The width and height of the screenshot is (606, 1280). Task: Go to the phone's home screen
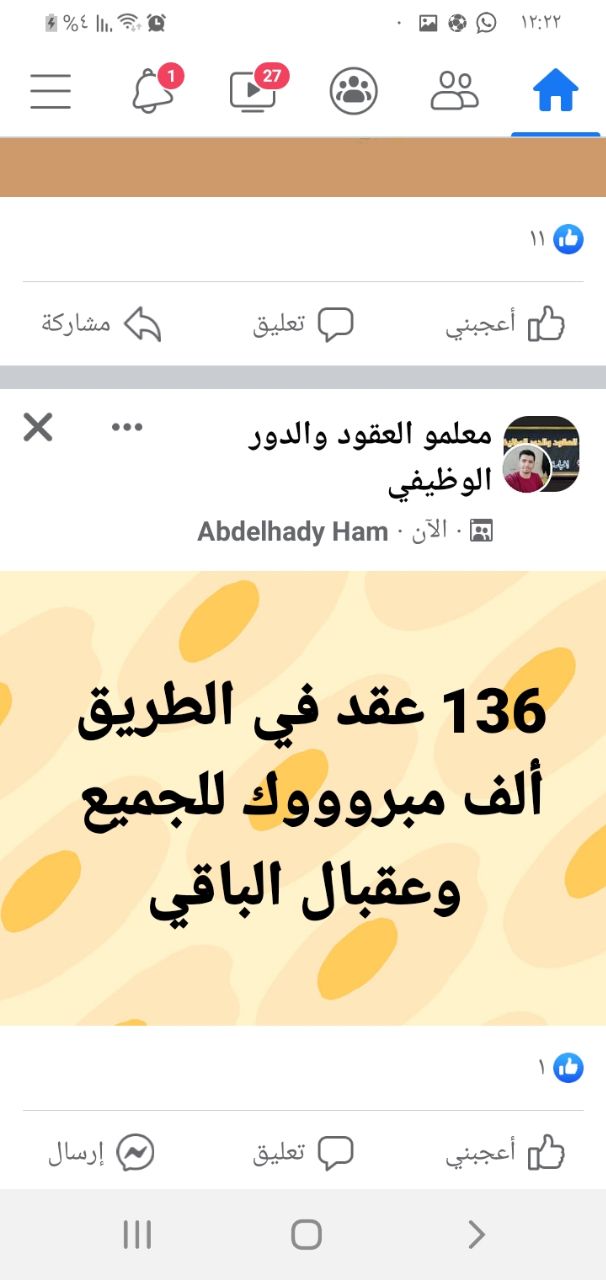click(x=306, y=1235)
